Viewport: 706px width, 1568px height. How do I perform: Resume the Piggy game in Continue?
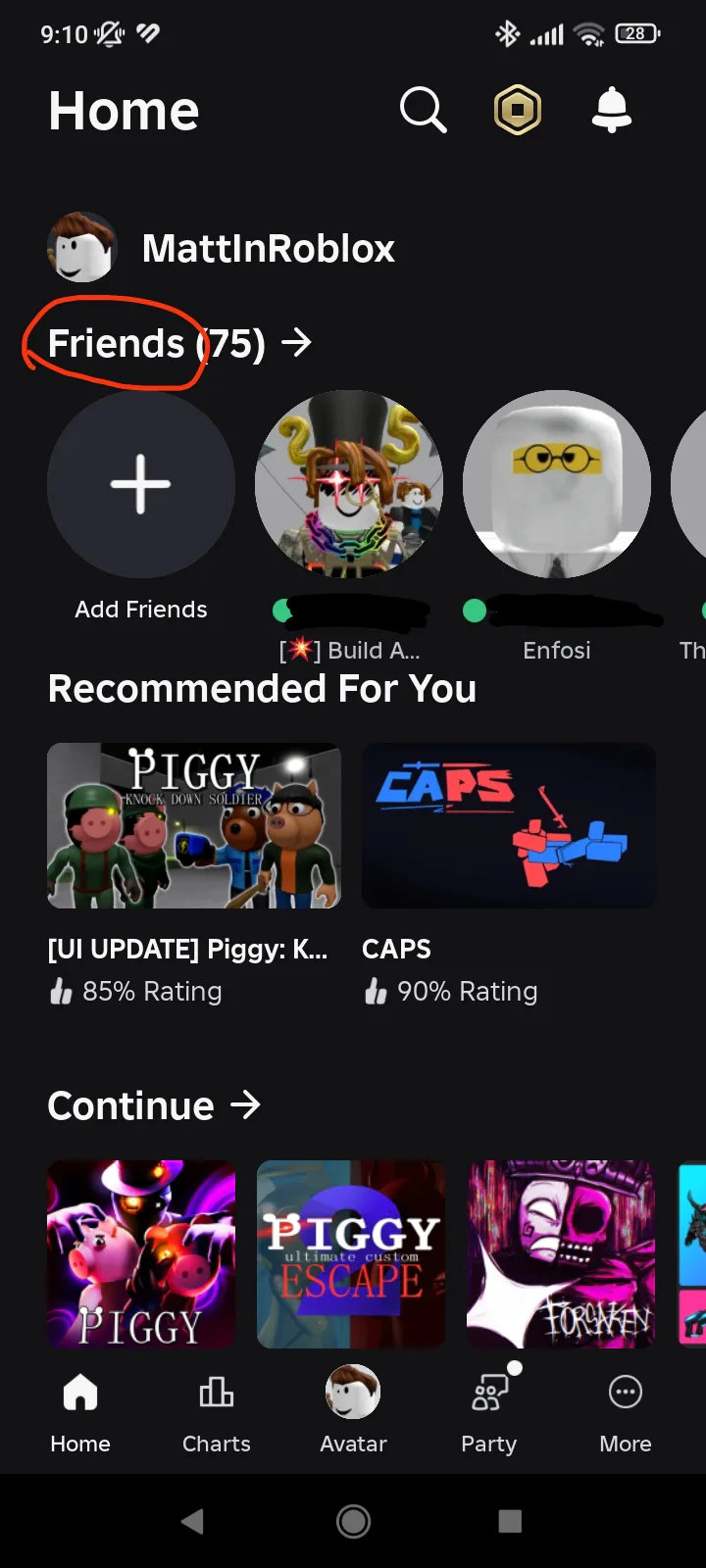click(141, 1254)
